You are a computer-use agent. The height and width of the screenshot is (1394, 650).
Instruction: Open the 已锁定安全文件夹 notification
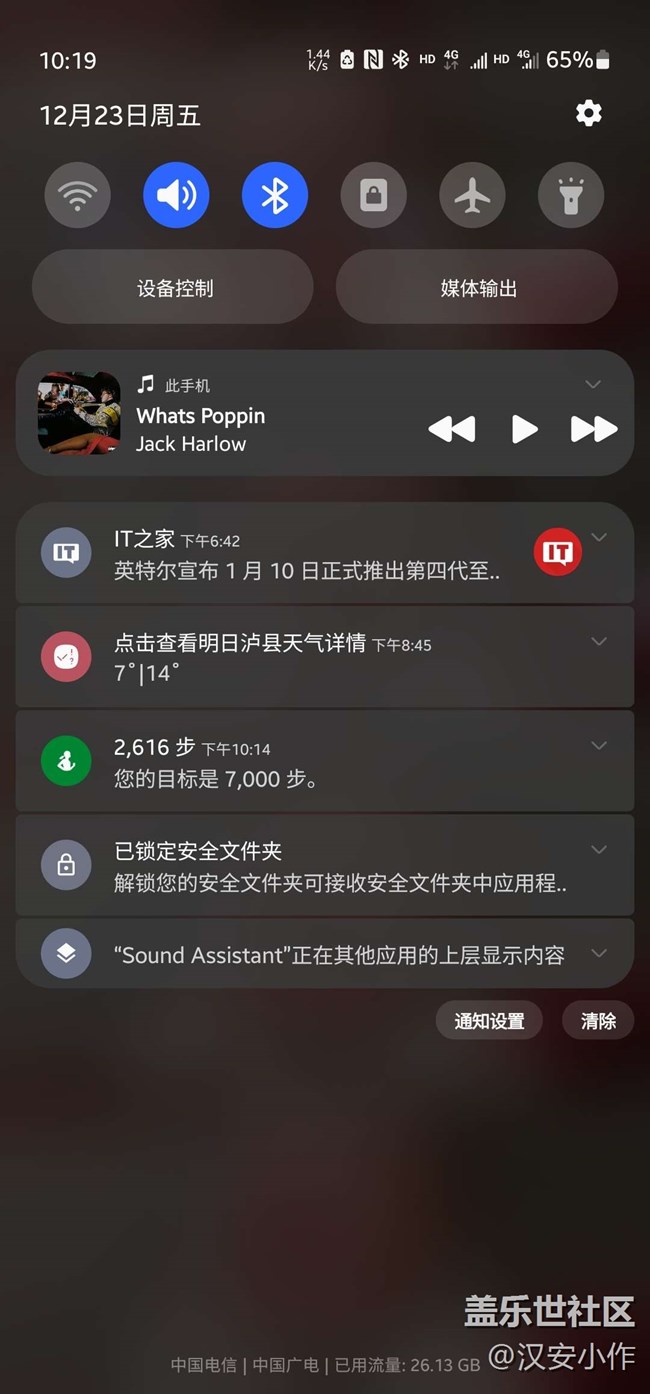(x=300, y=866)
